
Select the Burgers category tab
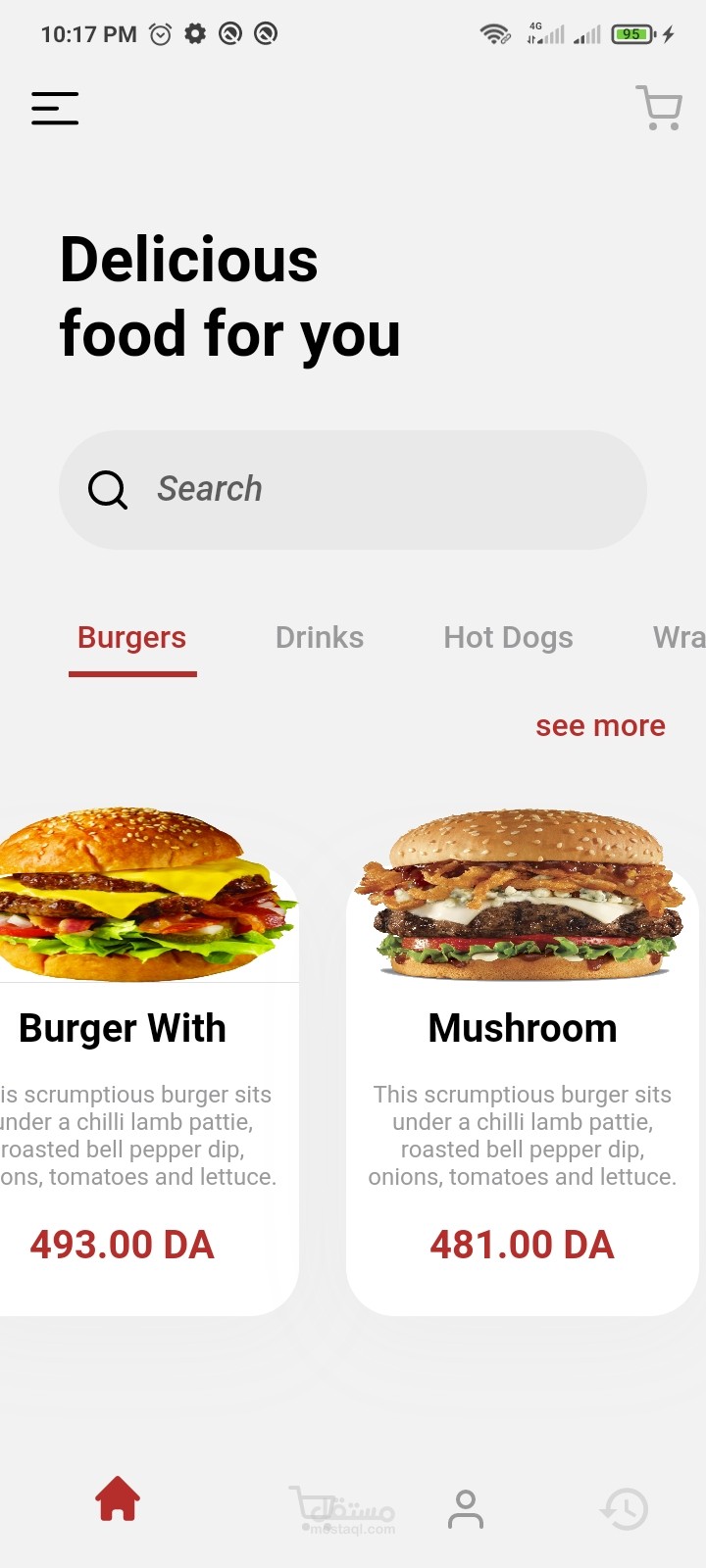tap(132, 638)
